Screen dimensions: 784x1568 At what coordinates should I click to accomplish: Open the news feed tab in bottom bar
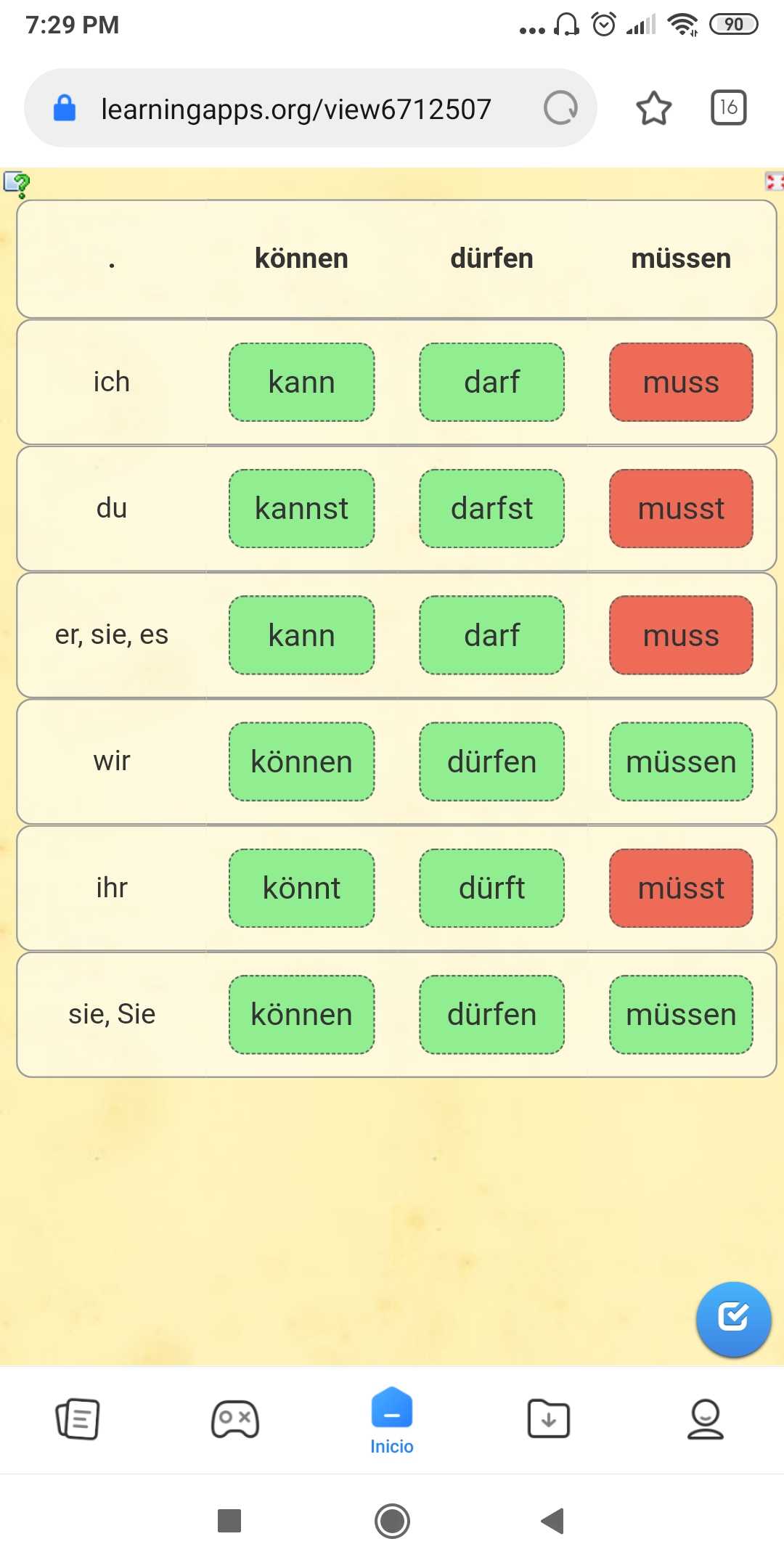coord(78,1418)
